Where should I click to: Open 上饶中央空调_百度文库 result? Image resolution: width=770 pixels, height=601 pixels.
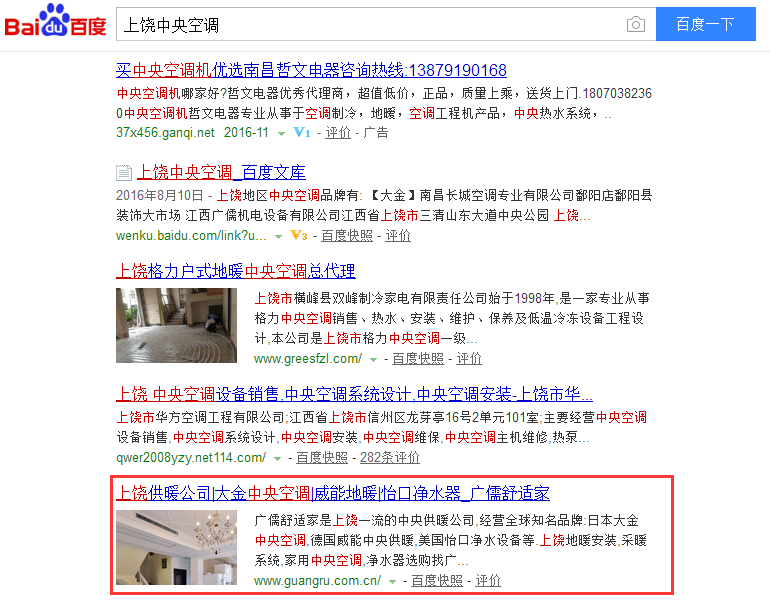222,171
